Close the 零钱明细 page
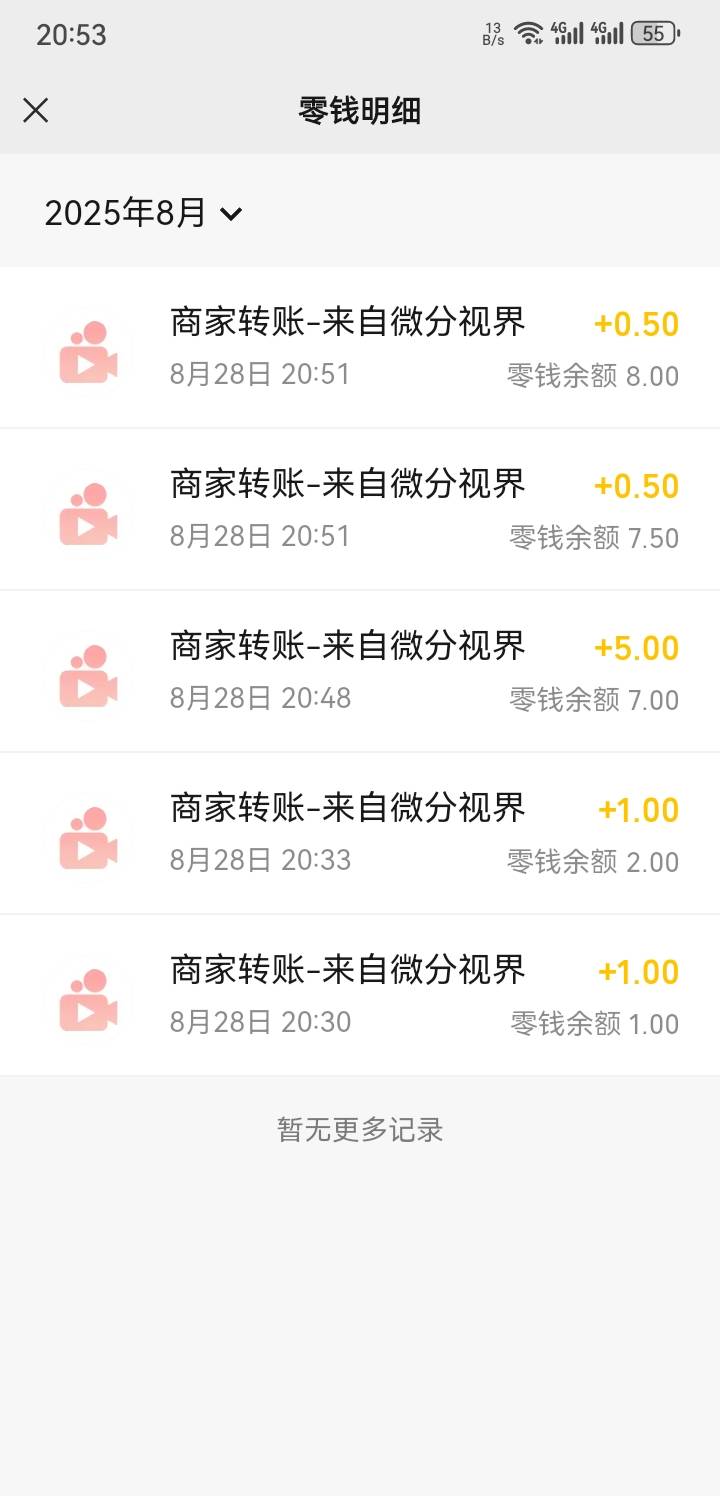The width and height of the screenshot is (720, 1496). 36,110
